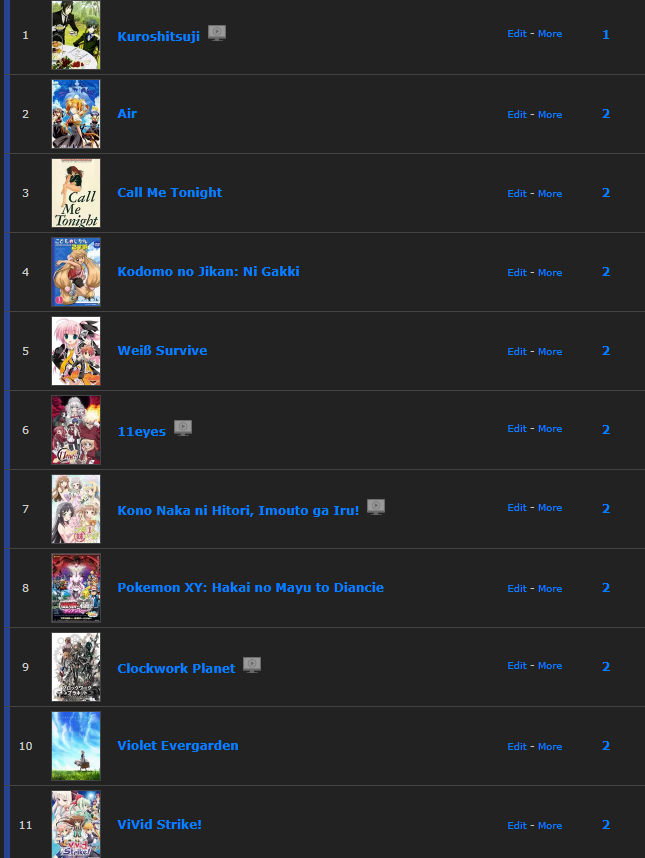Open the Kuroshitsuji anime title link
This screenshot has height=858, width=645.
(158, 36)
